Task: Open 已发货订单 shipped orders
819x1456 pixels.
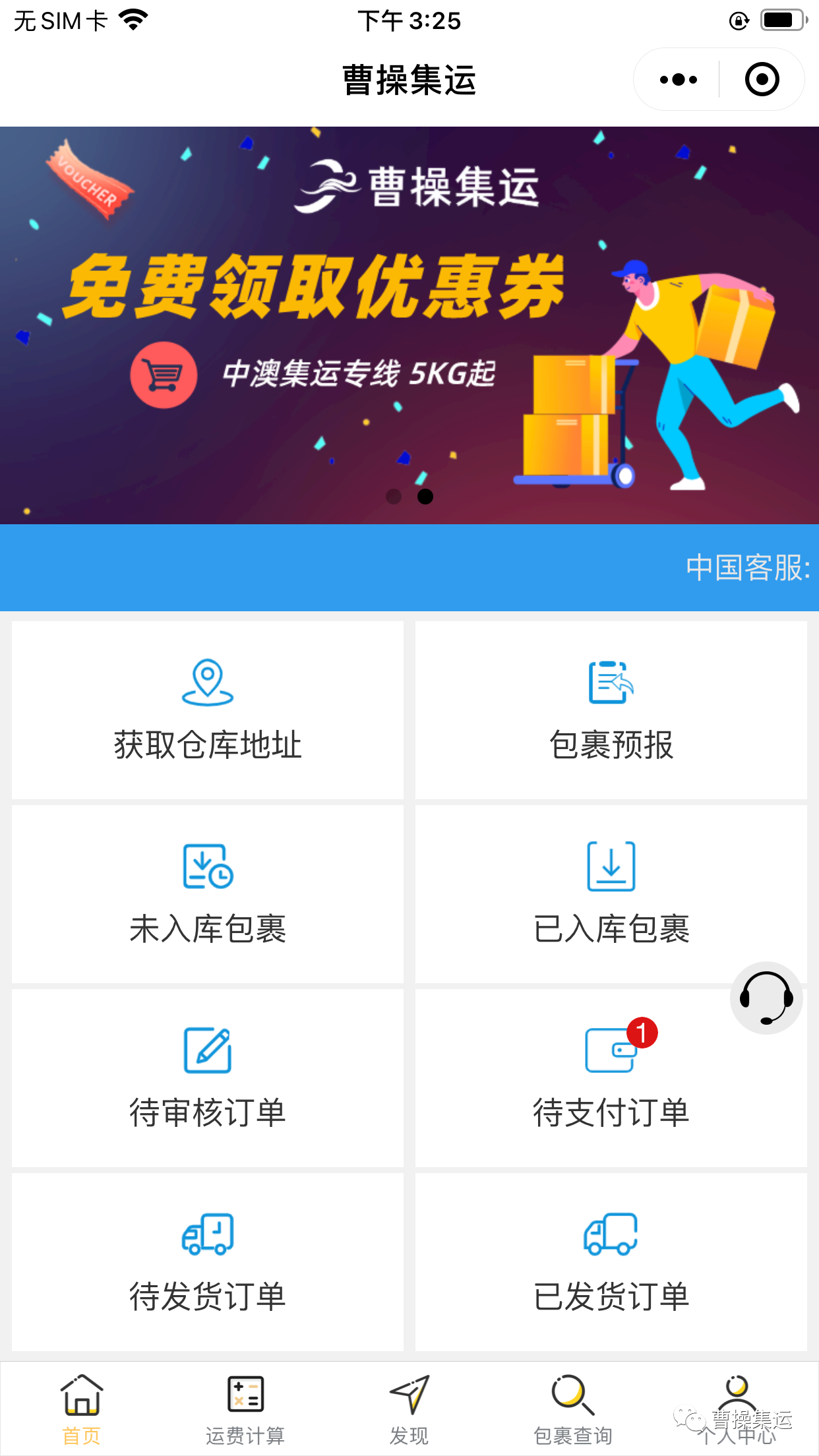Action: point(611,1261)
